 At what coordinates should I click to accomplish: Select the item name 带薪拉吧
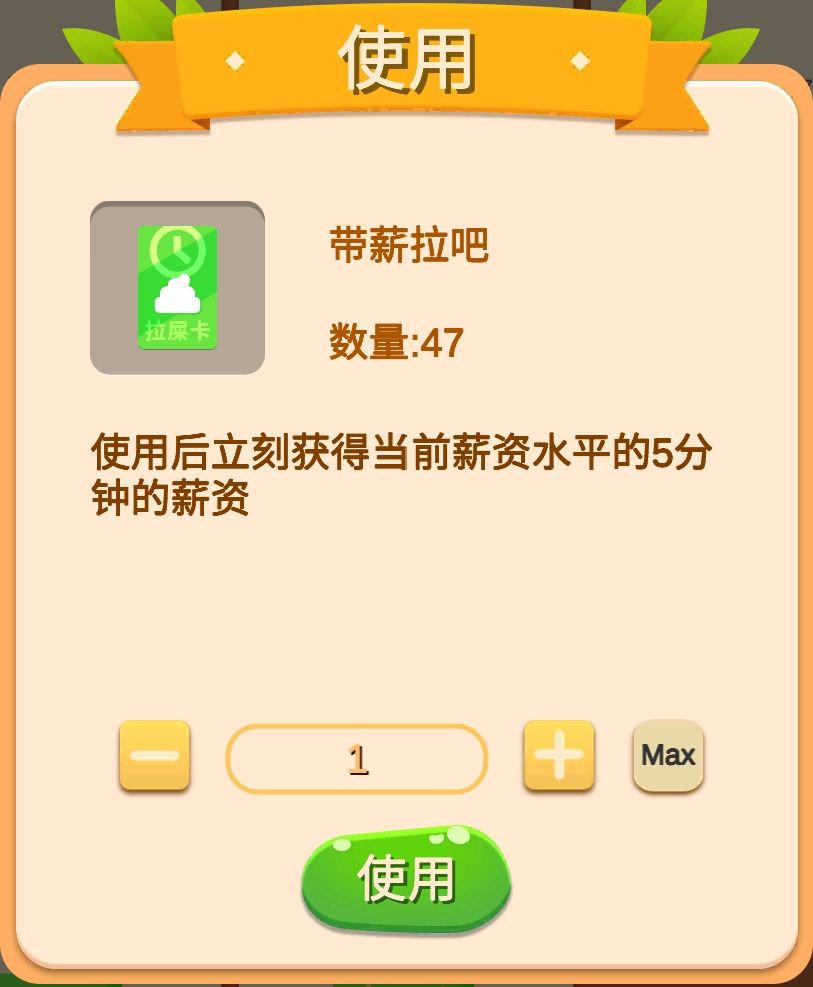408,247
